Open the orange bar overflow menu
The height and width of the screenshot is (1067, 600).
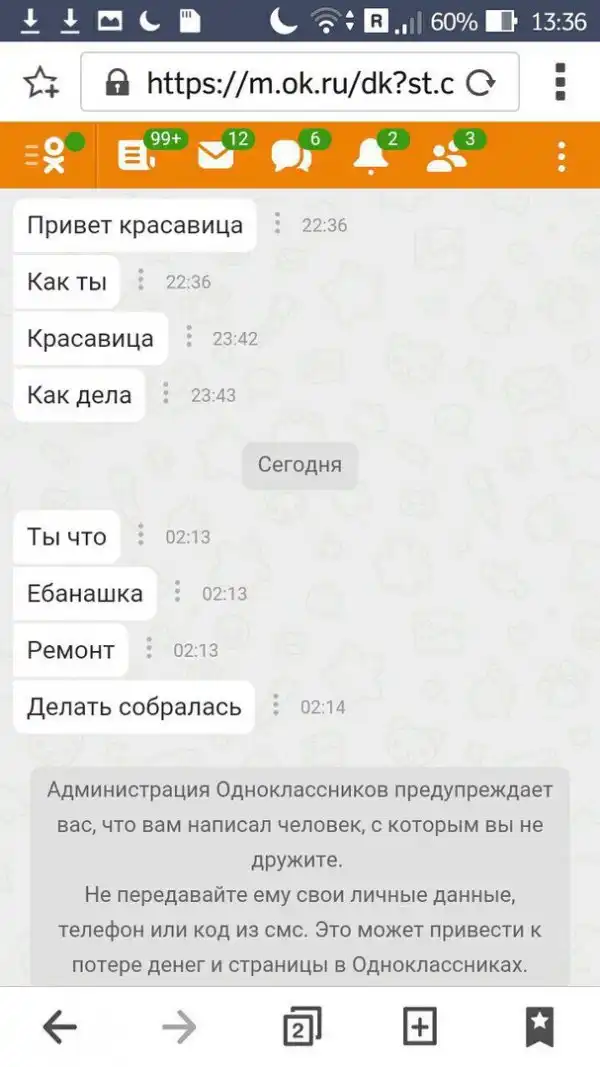pyautogui.click(x=561, y=155)
